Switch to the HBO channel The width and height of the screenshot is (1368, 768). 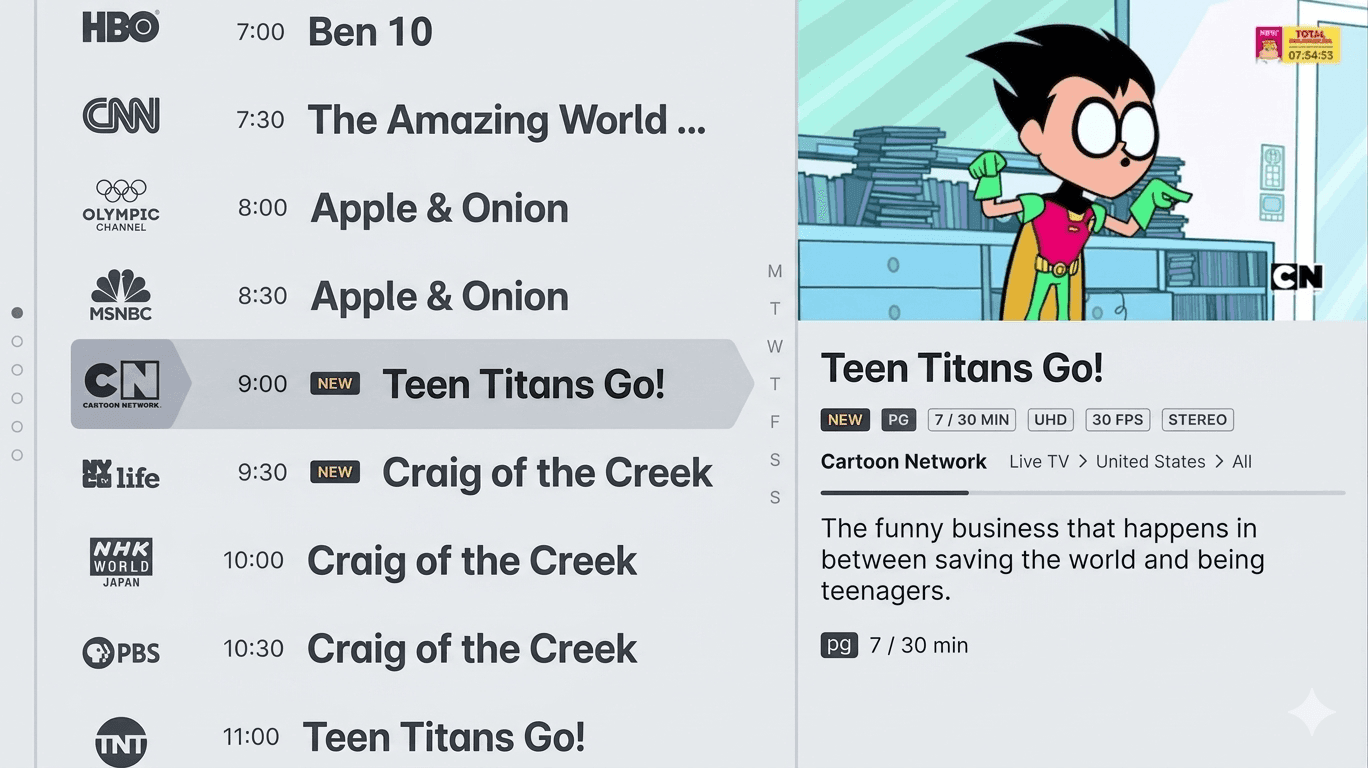click(x=121, y=28)
